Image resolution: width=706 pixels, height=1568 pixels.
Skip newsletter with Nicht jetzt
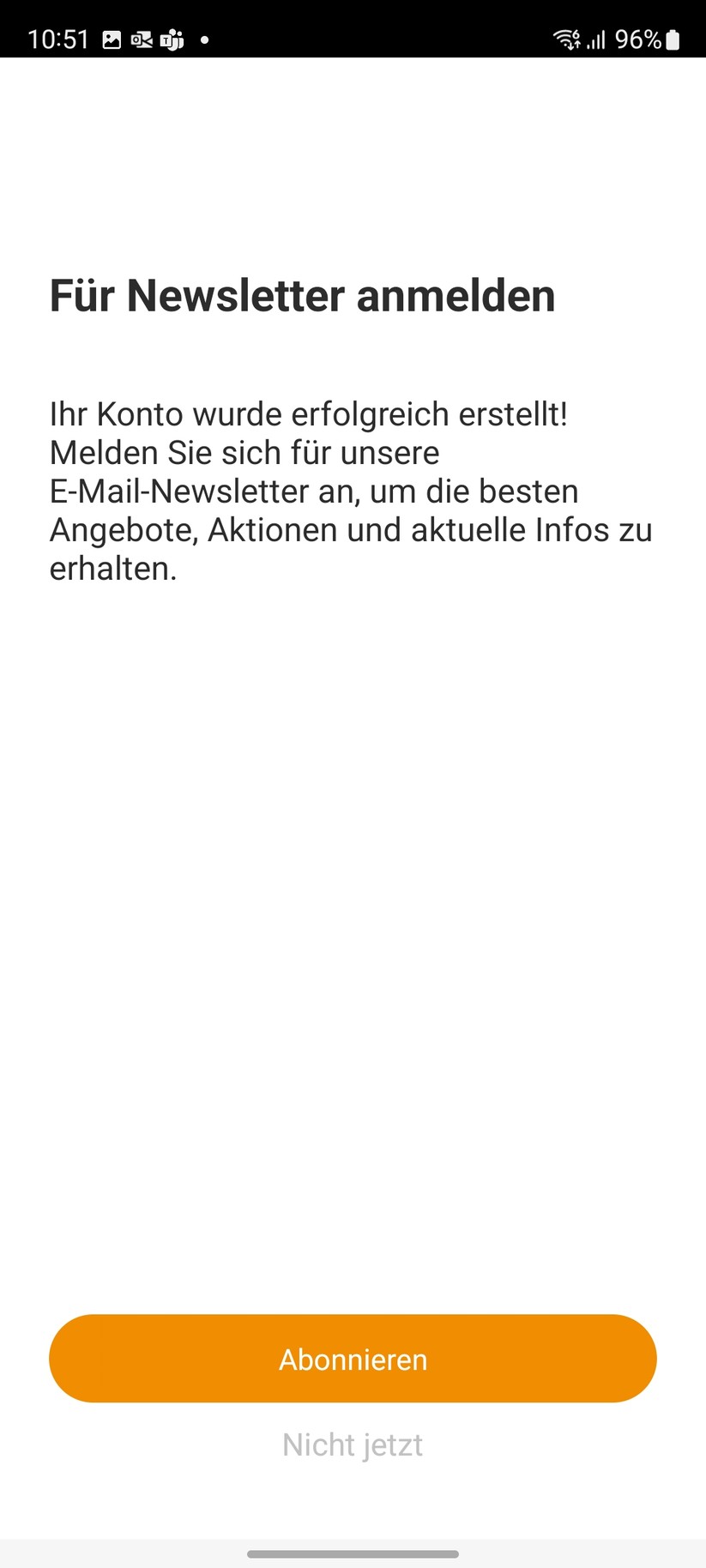(x=353, y=1444)
